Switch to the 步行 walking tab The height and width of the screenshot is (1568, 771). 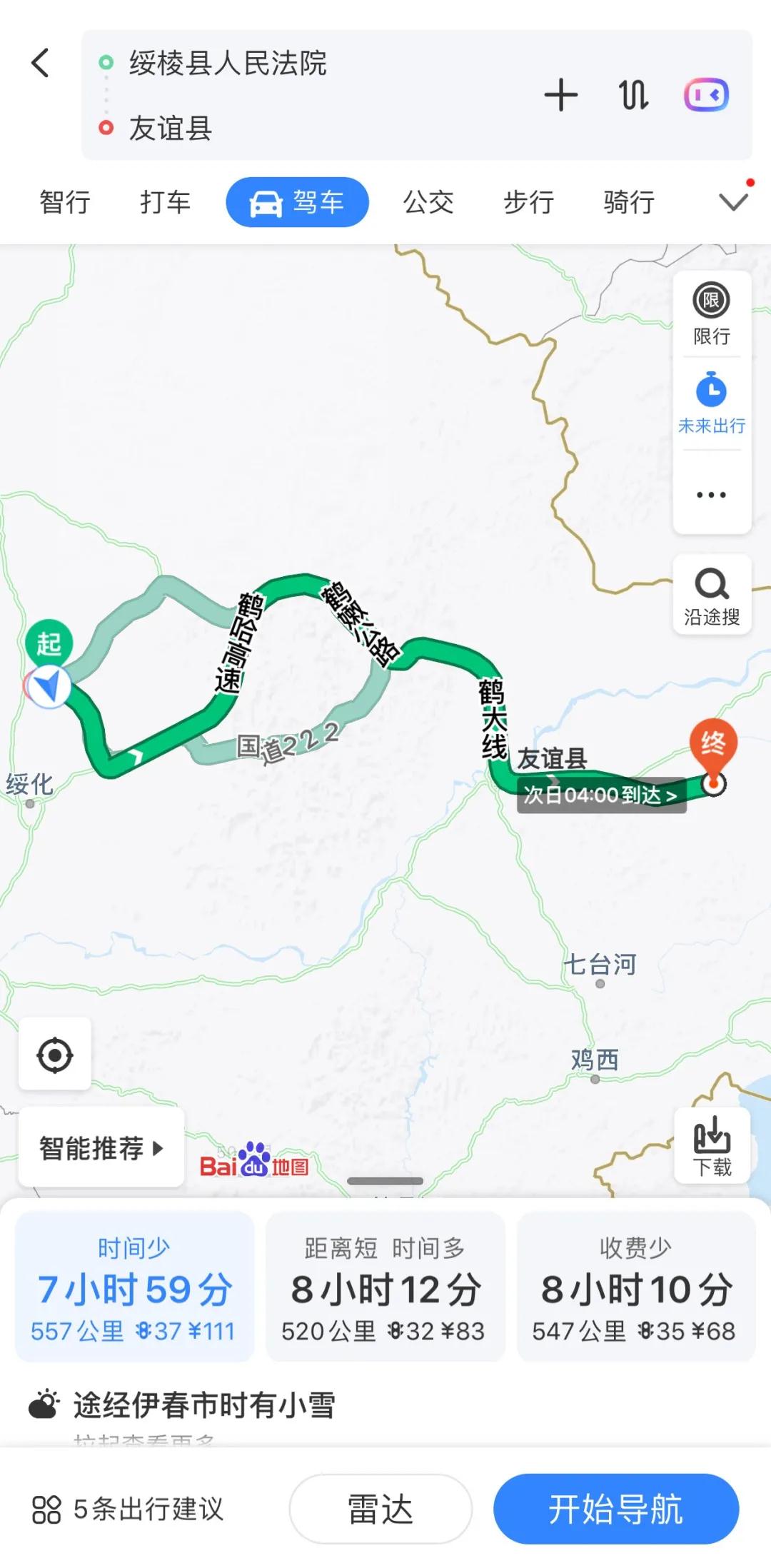(x=528, y=202)
